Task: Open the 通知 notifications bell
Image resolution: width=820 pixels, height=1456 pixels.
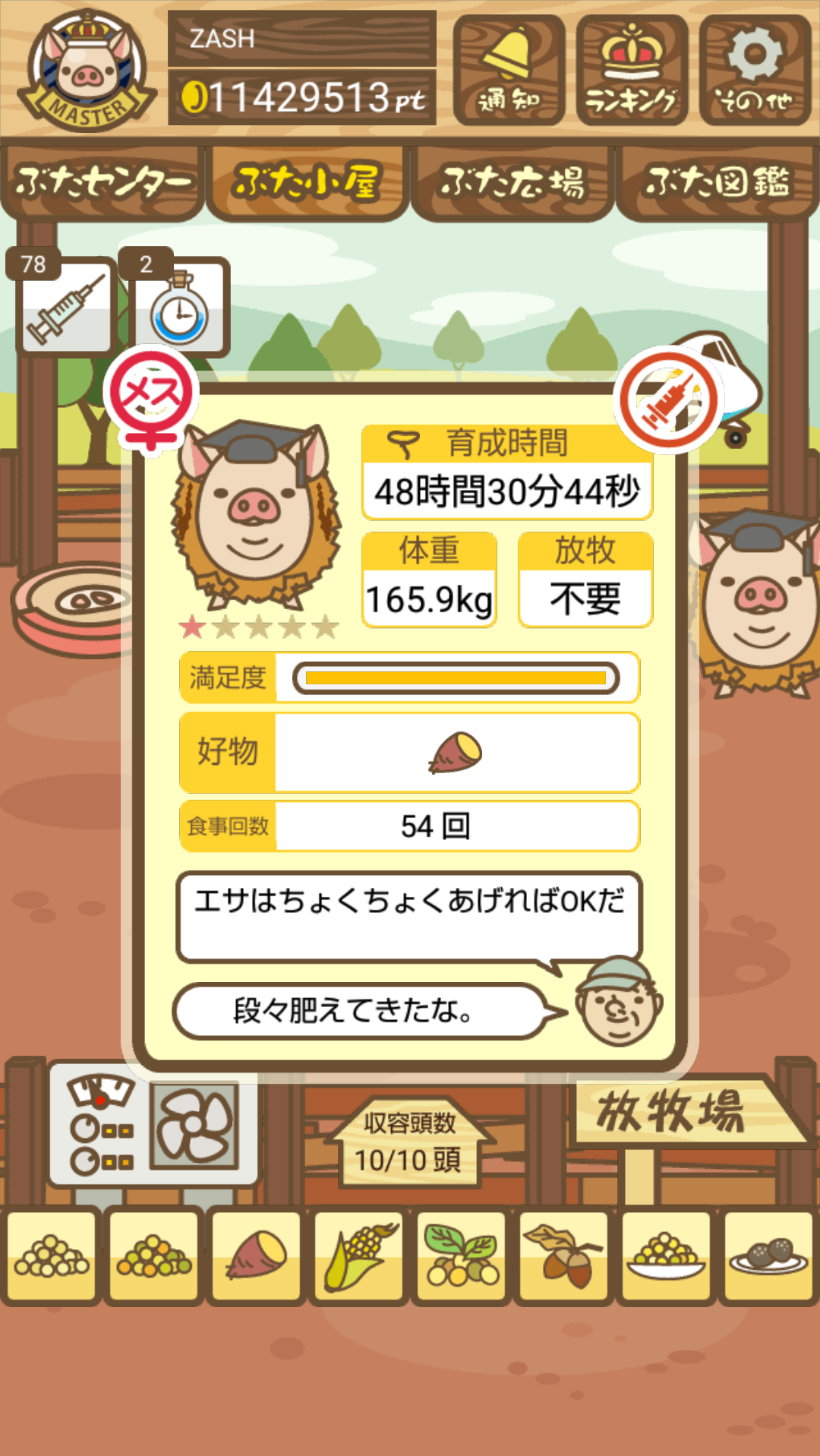Action: (509, 70)
